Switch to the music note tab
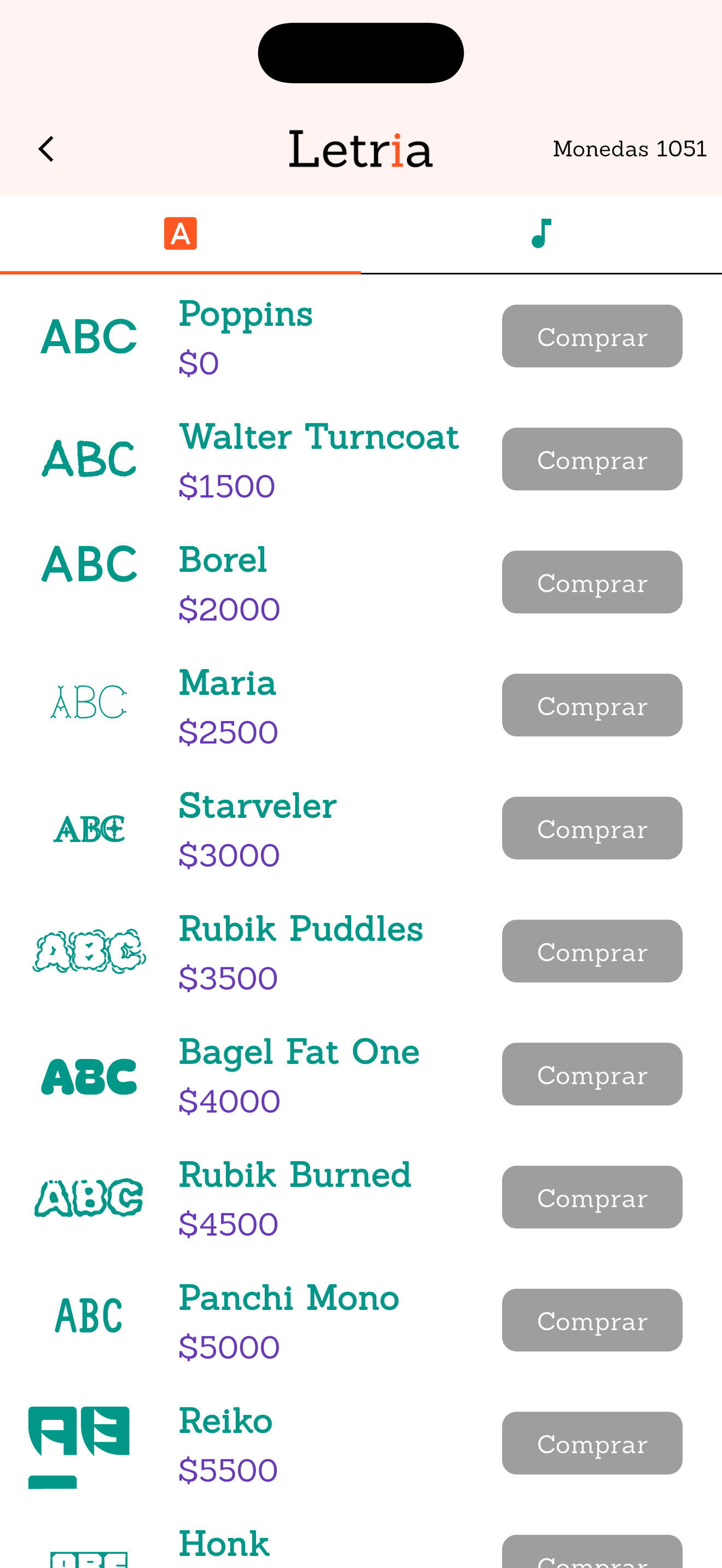The width and height of the screenshot is (722, 1568). click(541, 234)
